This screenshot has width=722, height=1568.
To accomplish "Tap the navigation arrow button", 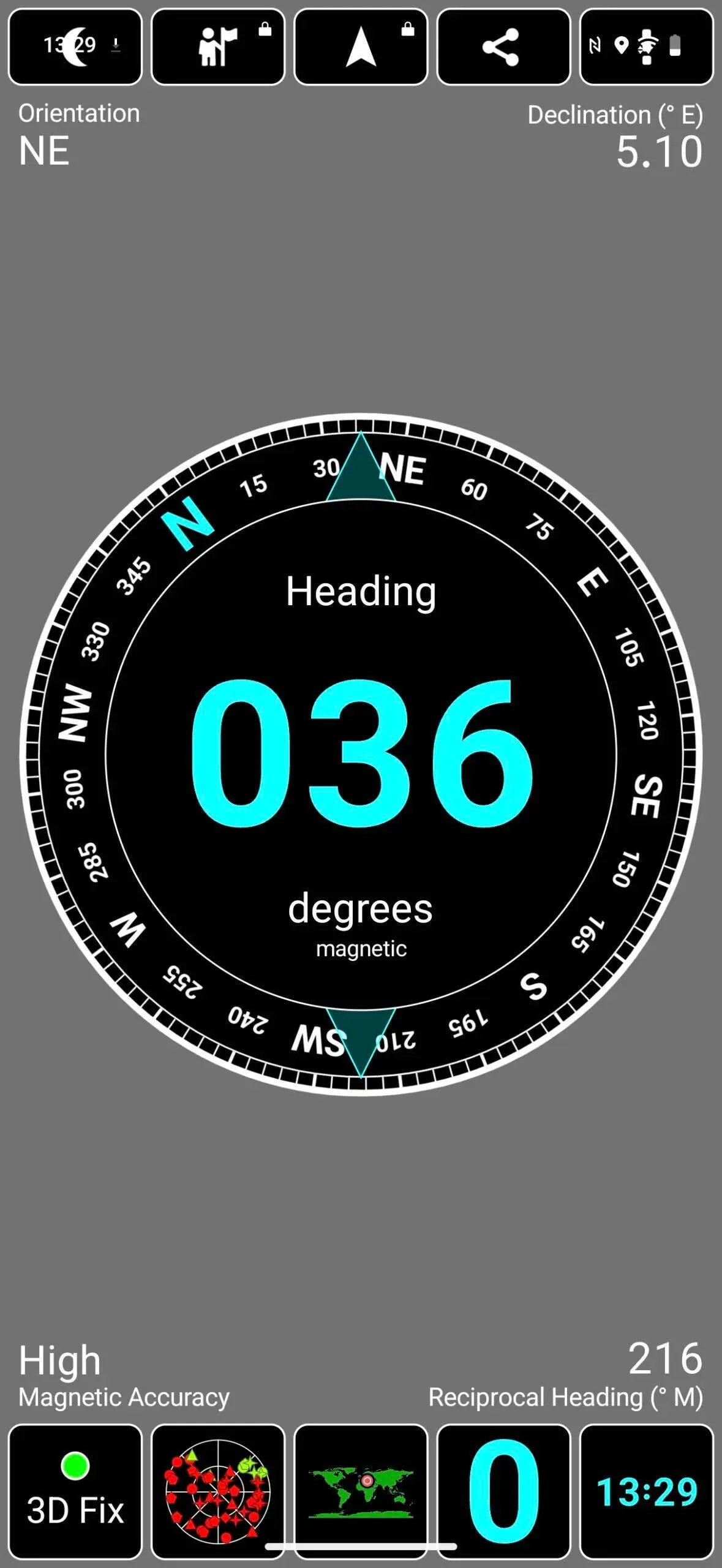I will click(361, 47).
